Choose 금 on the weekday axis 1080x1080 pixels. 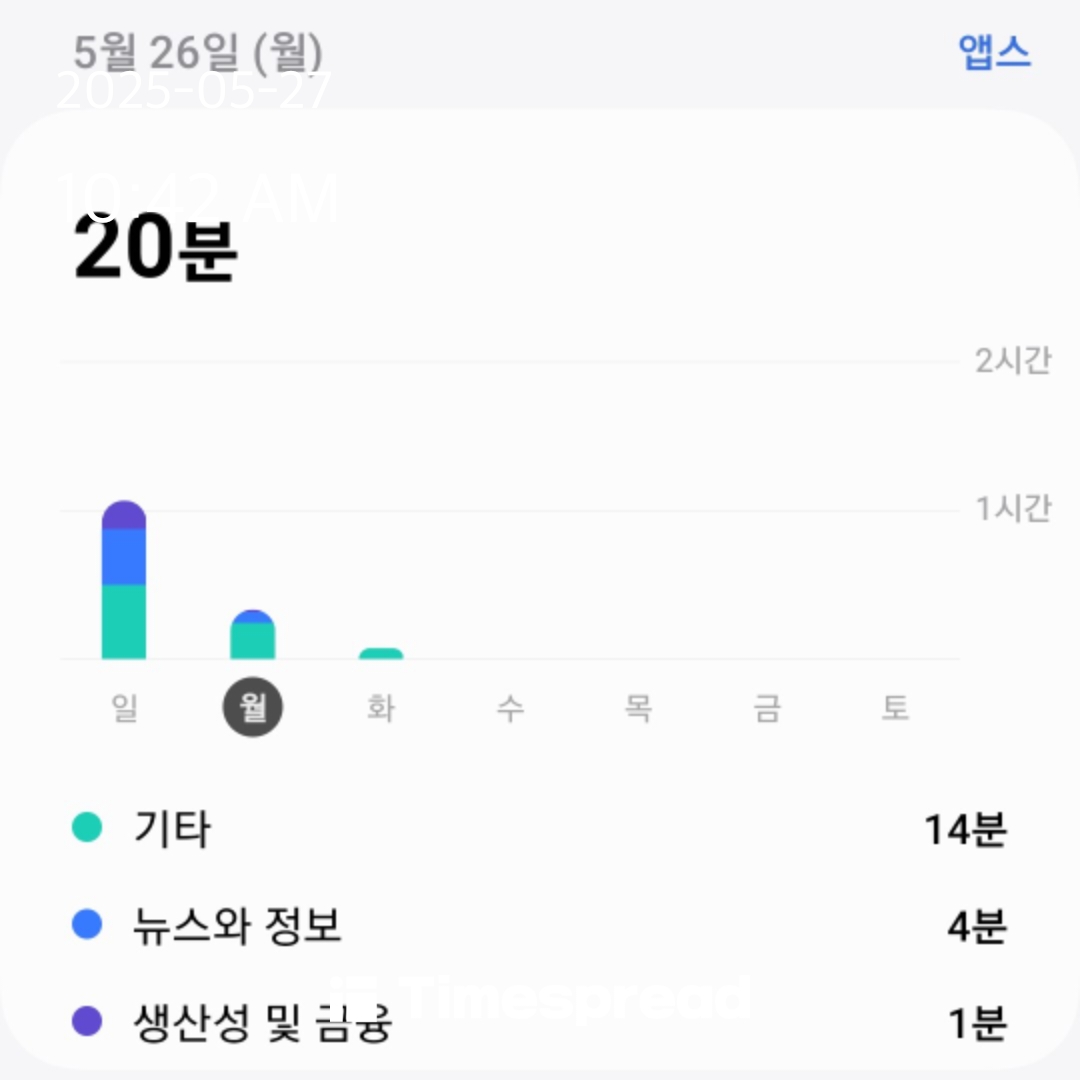click(x=767, y=708)
